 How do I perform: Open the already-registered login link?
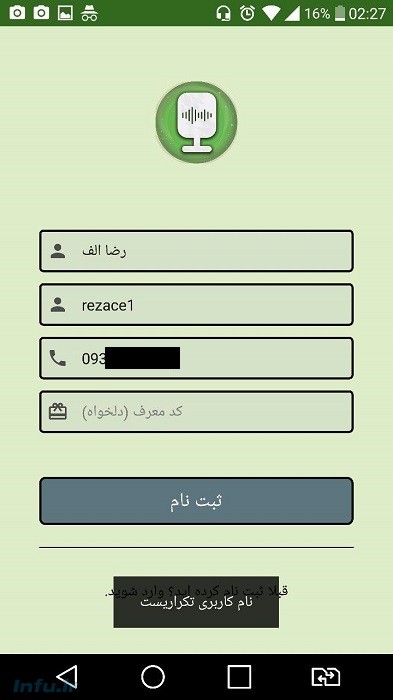click(x=196, y=591)
